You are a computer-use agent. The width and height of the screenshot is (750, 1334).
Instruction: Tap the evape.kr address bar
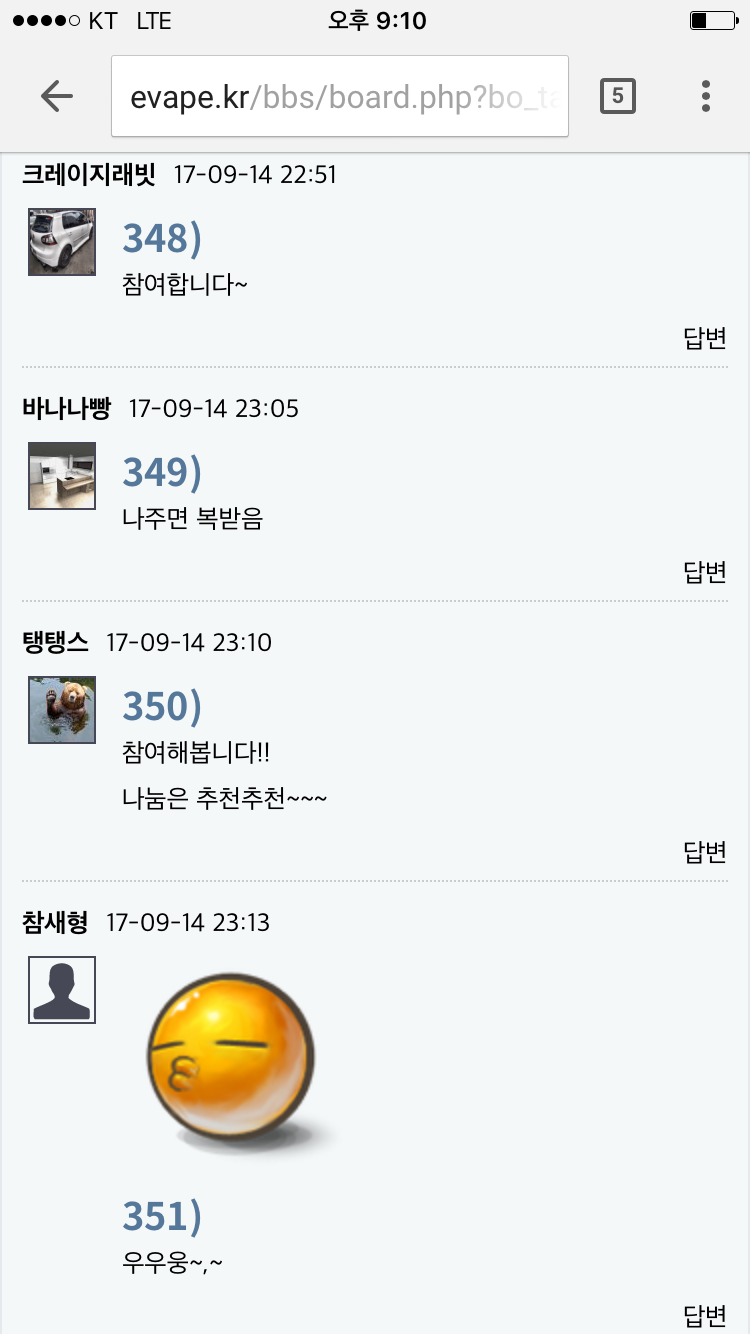[x=340, y=96]
